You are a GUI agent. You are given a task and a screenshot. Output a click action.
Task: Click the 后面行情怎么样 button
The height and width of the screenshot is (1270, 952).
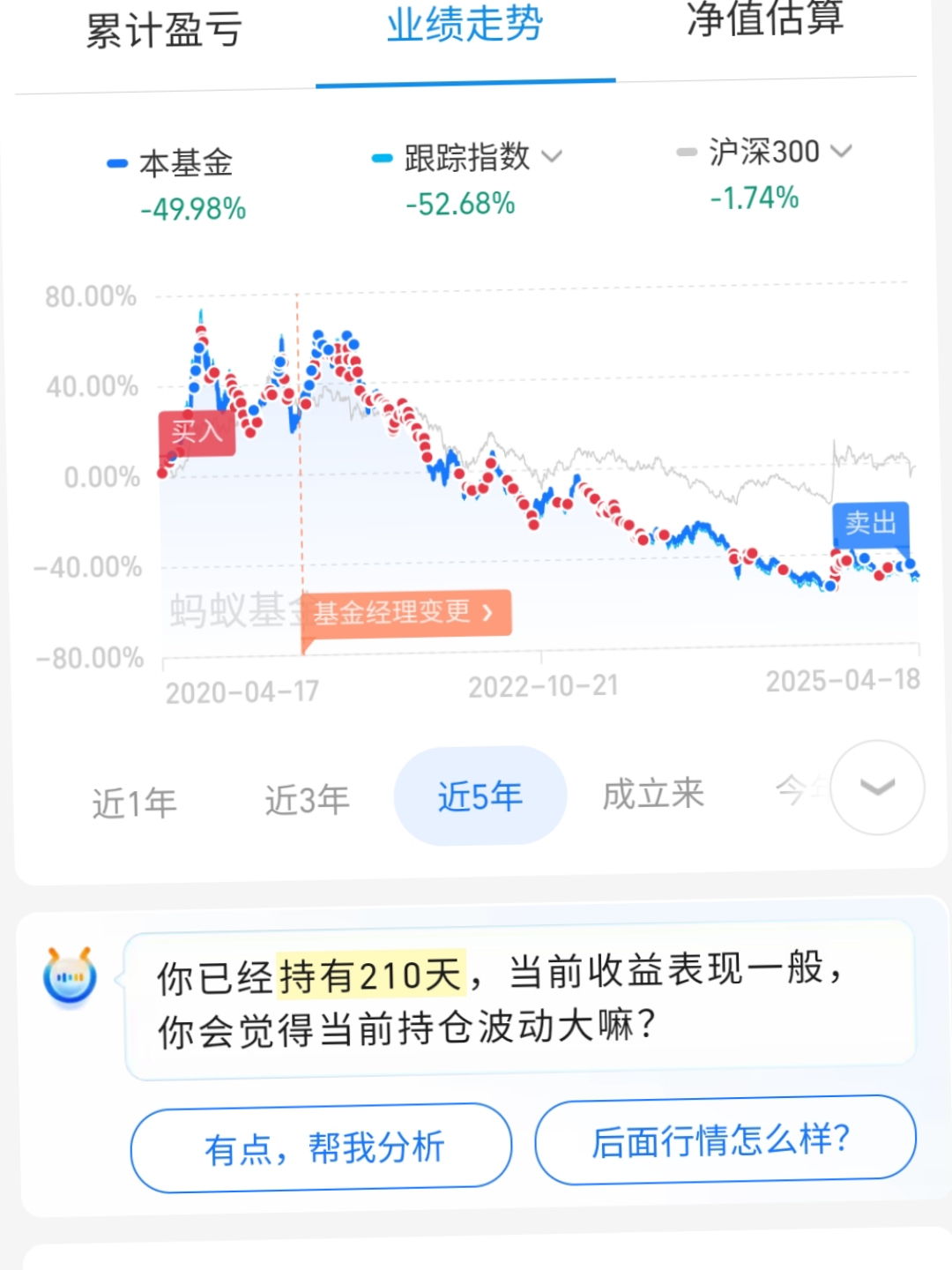click(x=725, y=1139)
